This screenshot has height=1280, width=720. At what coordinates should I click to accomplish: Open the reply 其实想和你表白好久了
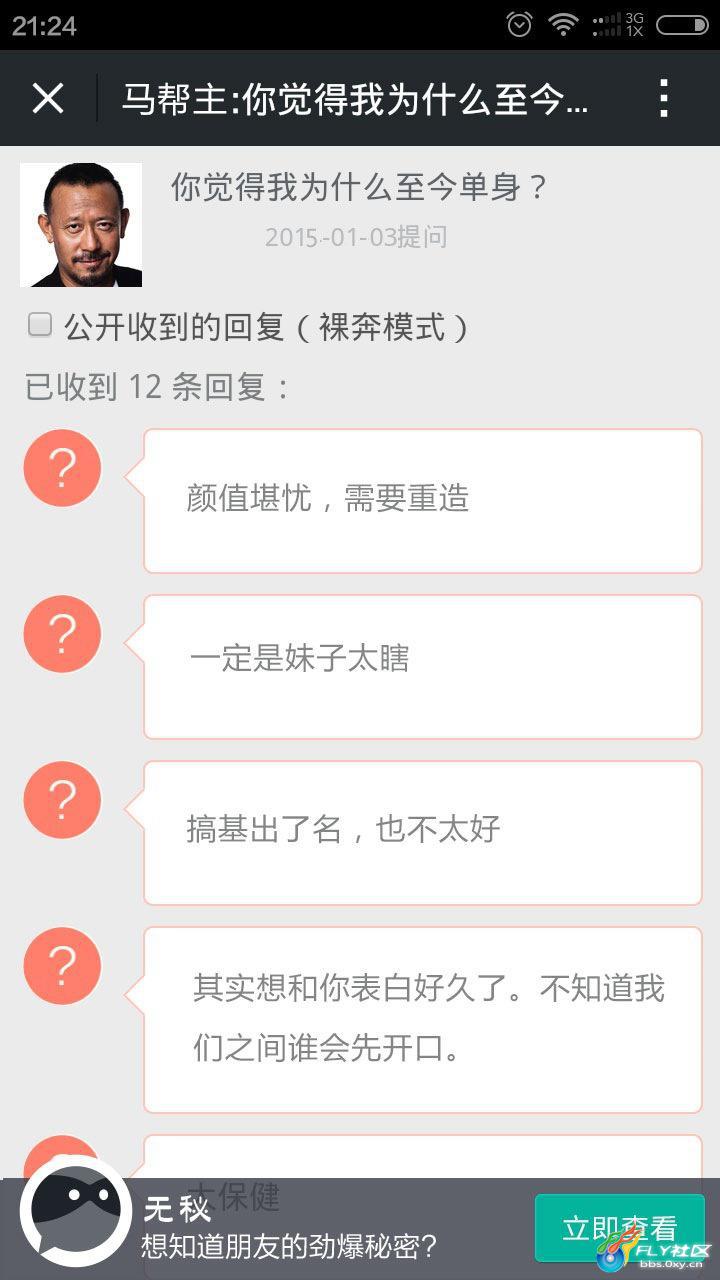(422, 1018)
